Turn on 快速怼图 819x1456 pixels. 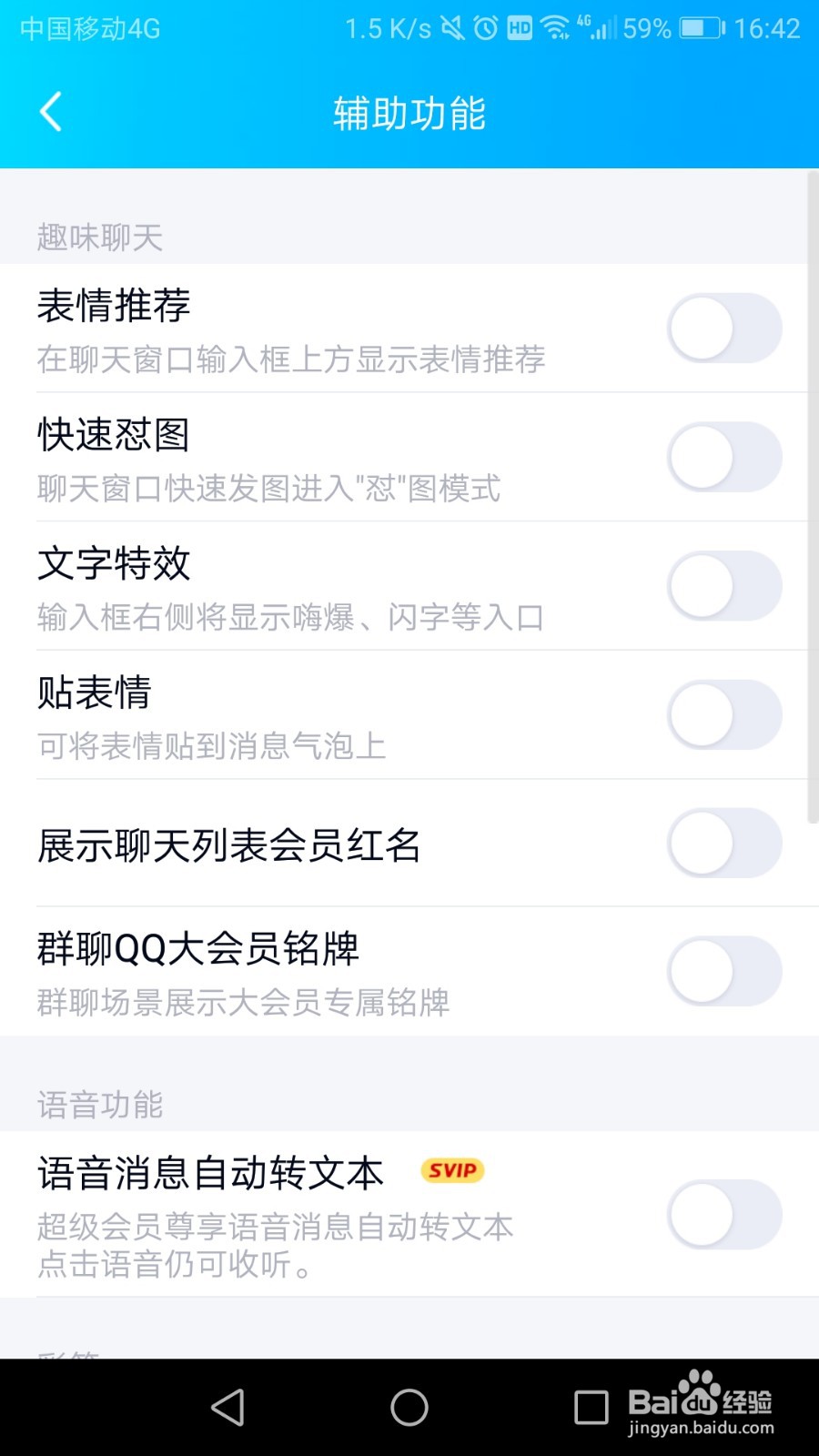click(725, 457)
